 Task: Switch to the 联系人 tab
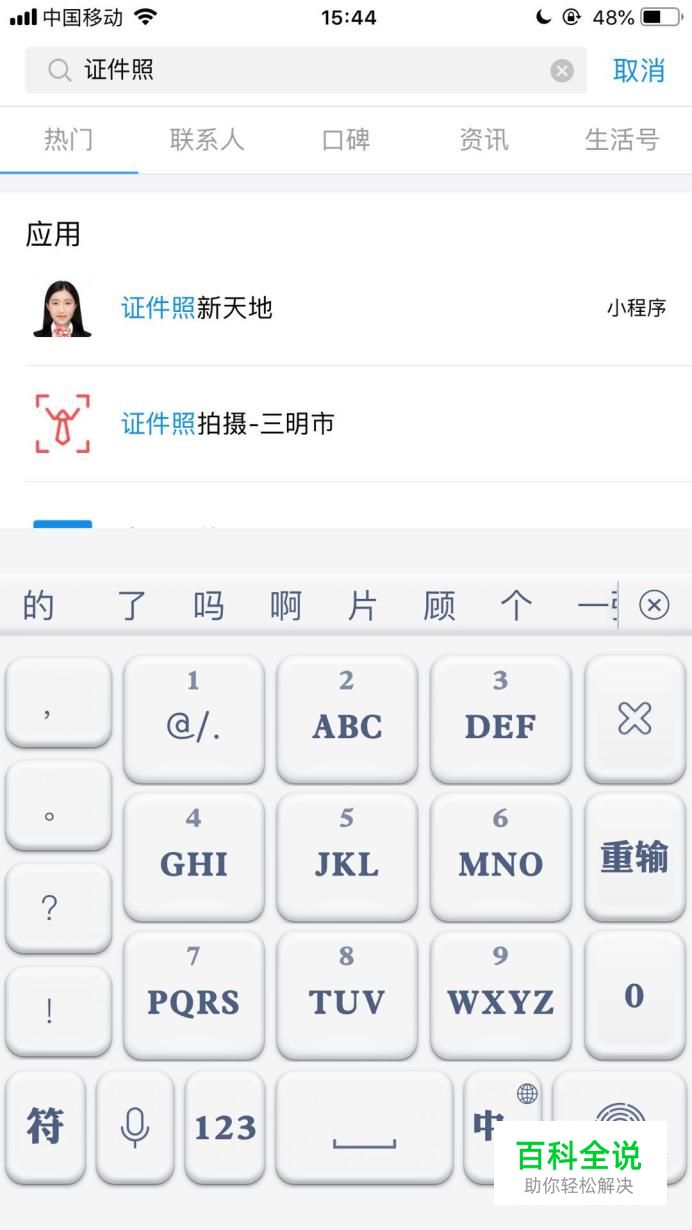point(207,140)
